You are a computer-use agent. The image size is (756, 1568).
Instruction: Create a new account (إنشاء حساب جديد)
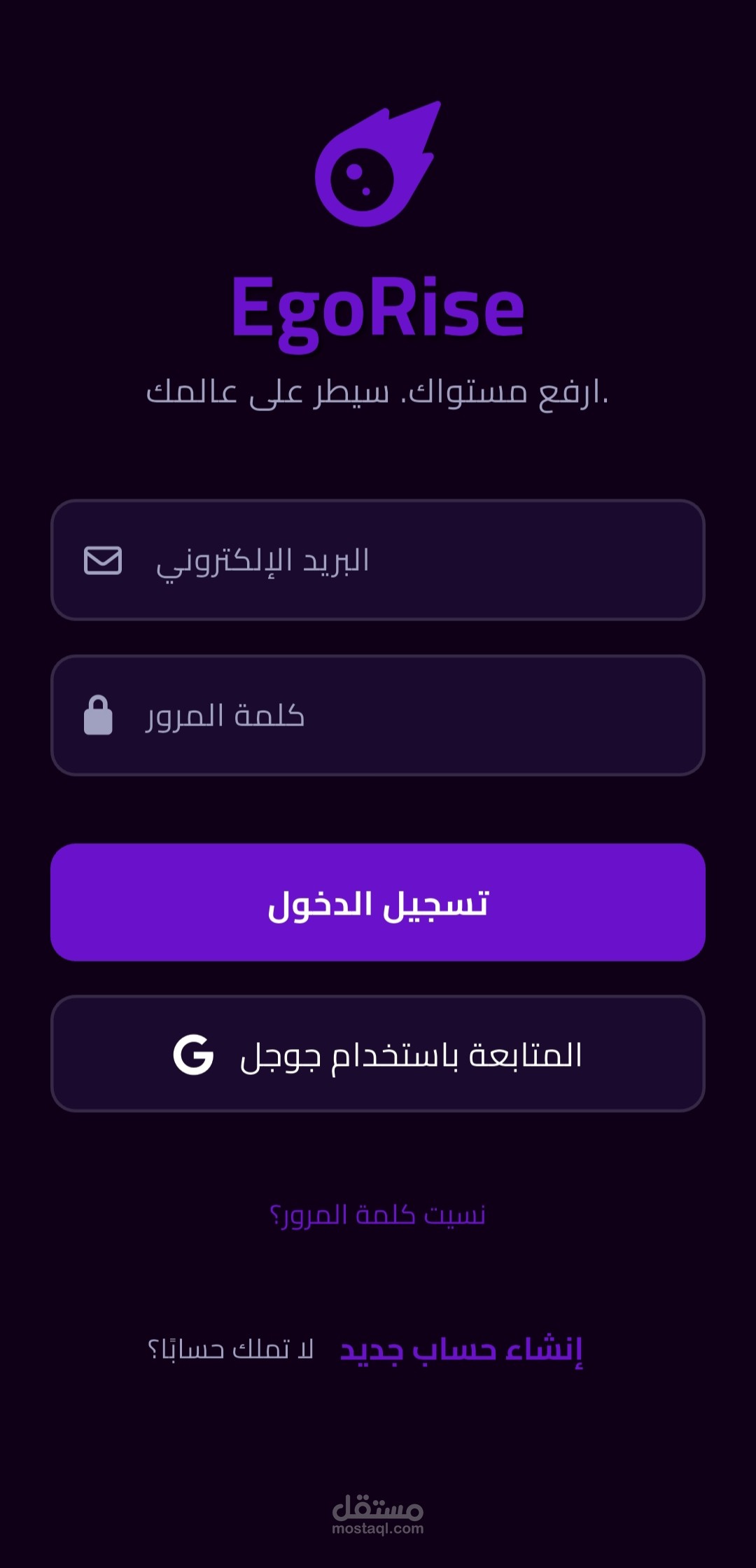tap(461, 1349)
